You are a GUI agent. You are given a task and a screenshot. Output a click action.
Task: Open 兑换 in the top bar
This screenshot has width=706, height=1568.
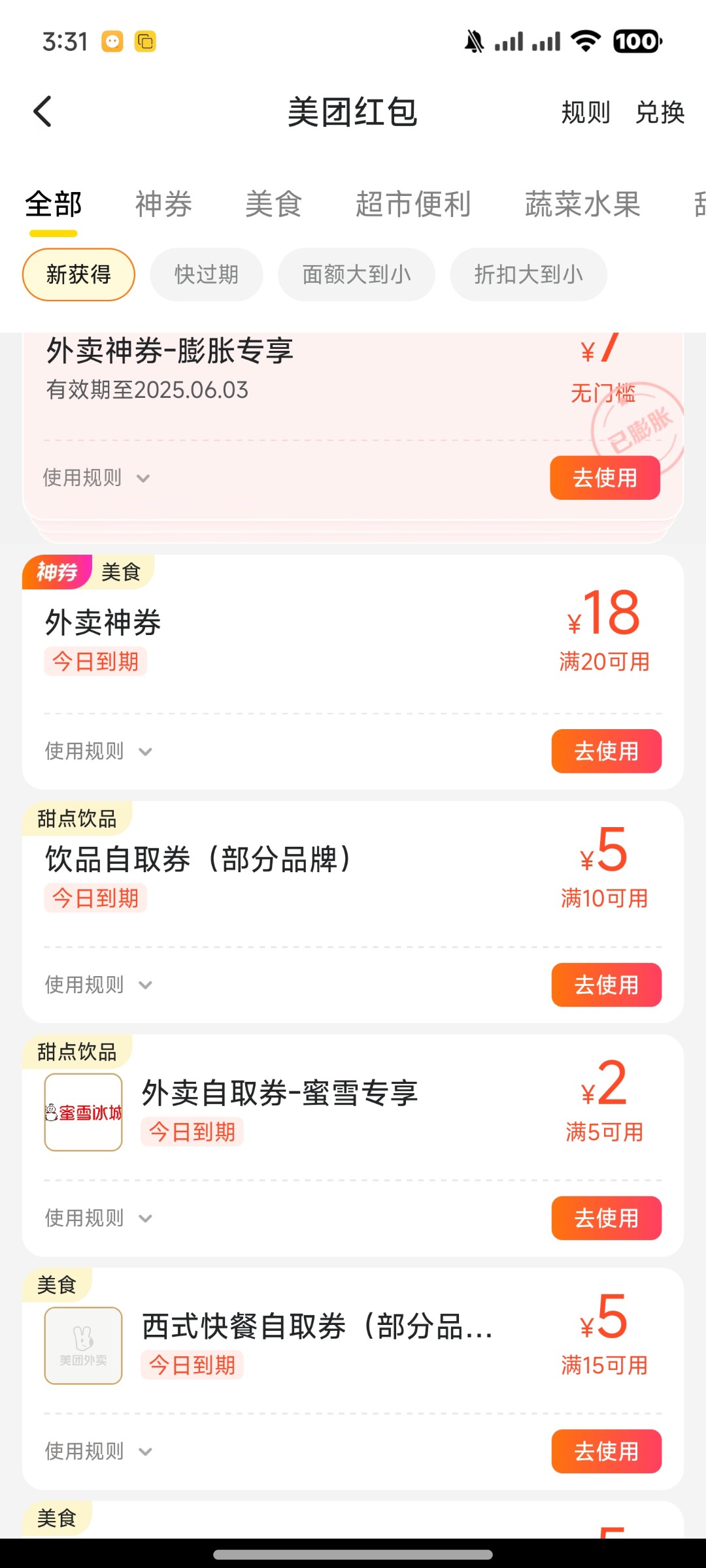point(660,112)
